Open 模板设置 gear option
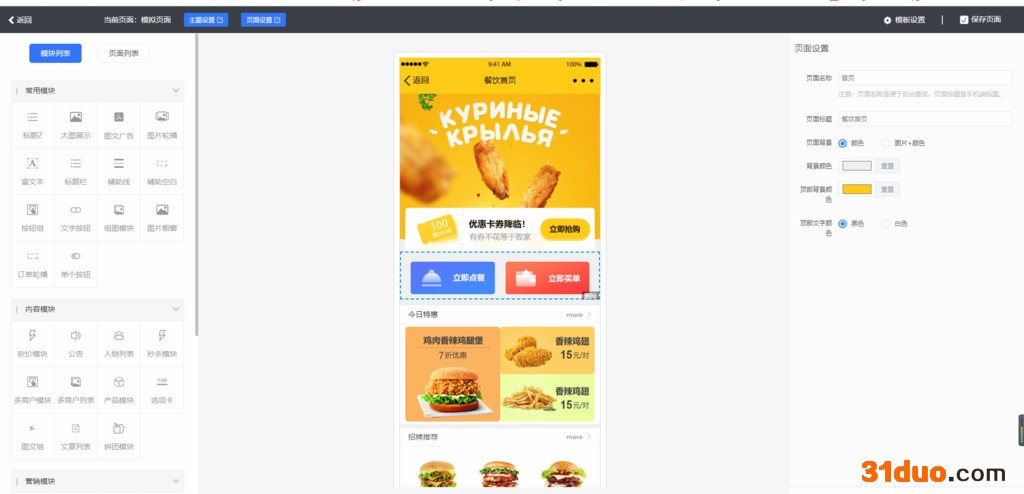The height and width of the screenshot is (494, 1024). (904, 19)
